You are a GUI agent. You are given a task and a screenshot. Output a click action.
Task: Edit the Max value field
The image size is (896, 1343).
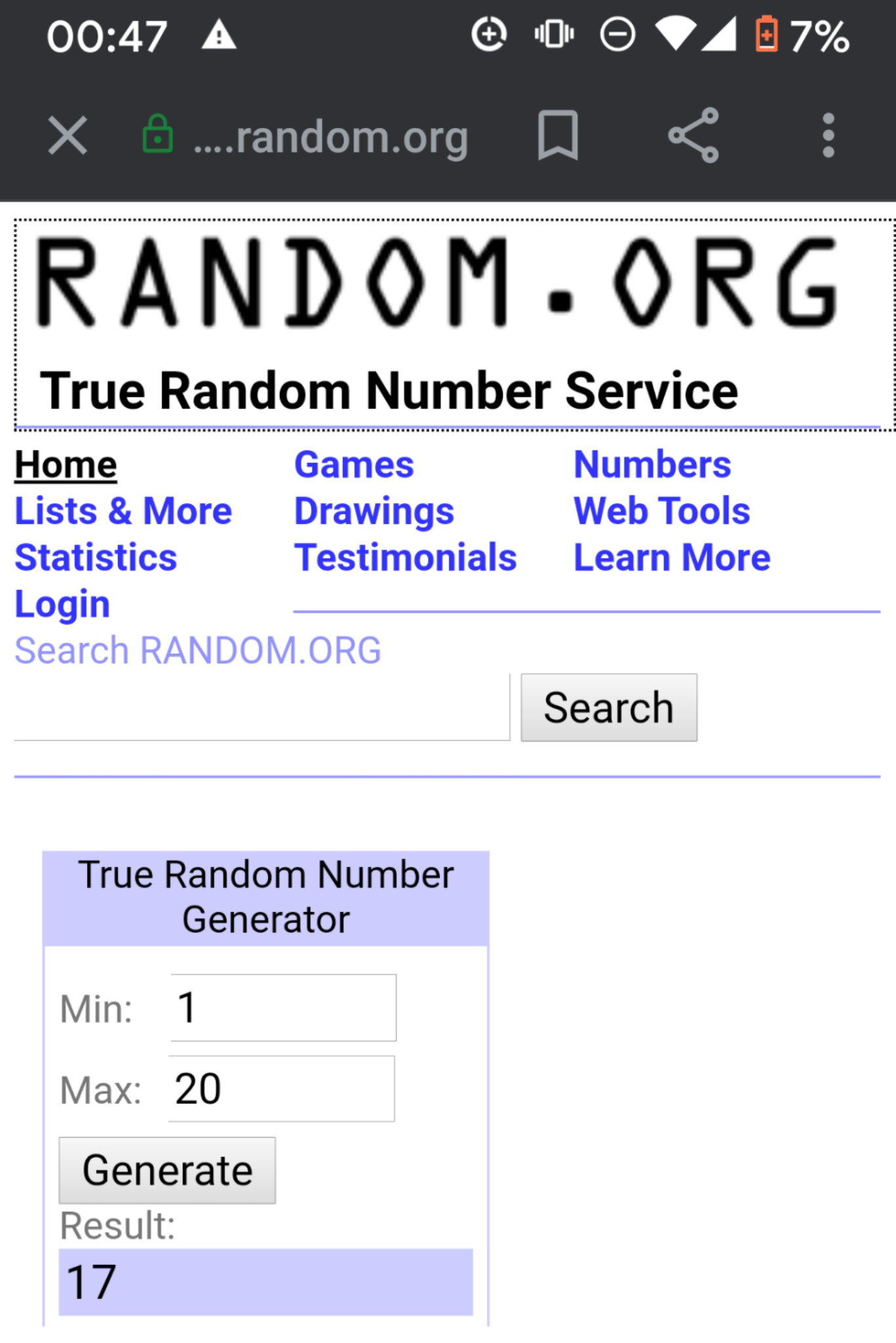282,1089
